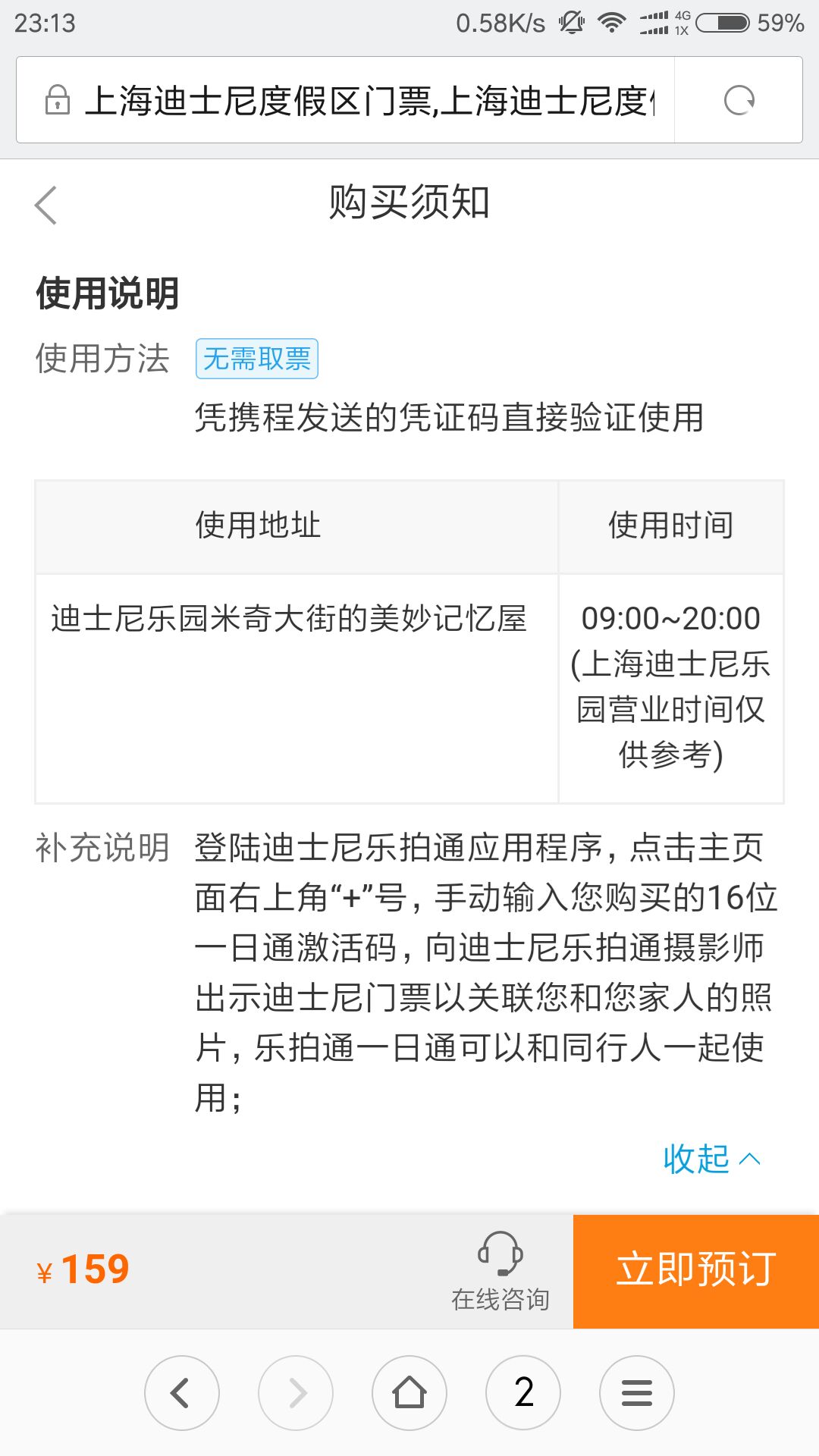The width and height of the screenshot is (819, 1456).
Task: Open browser home page
Action: pyautogui.click(x=409, y=1393)
